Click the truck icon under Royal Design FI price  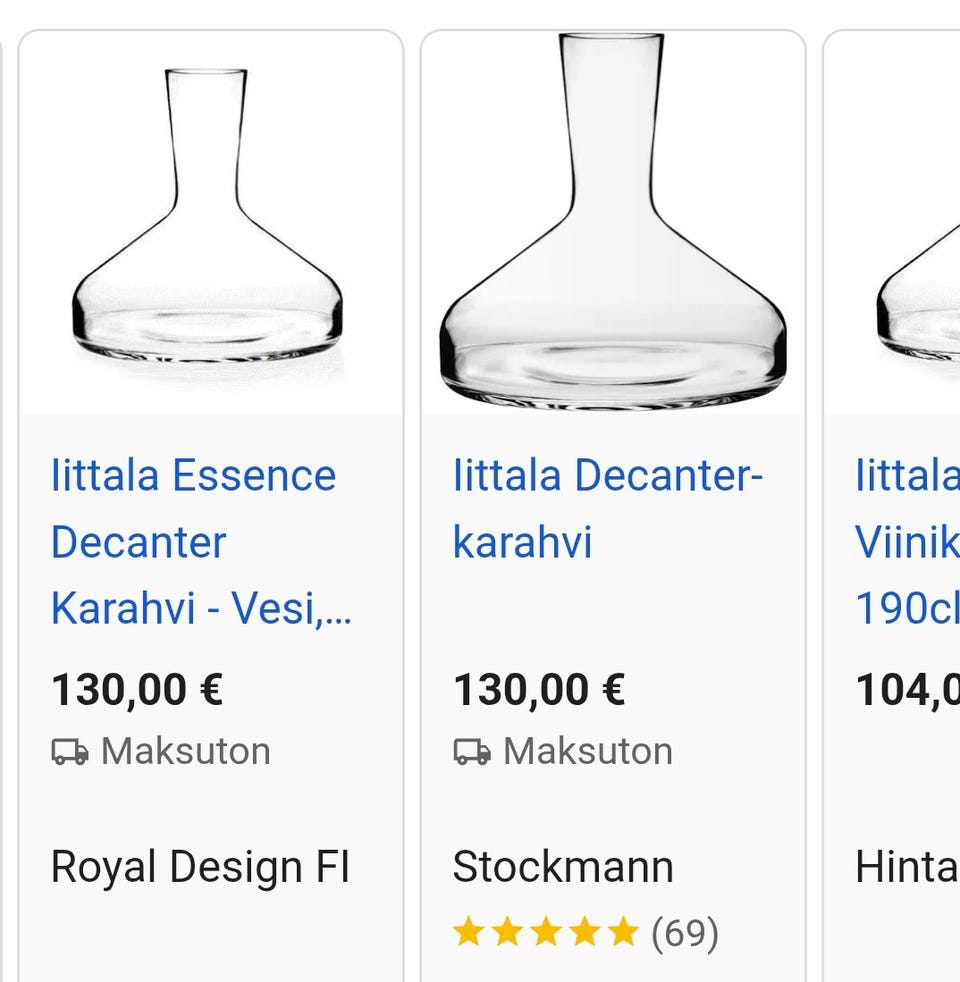(68, 751)
